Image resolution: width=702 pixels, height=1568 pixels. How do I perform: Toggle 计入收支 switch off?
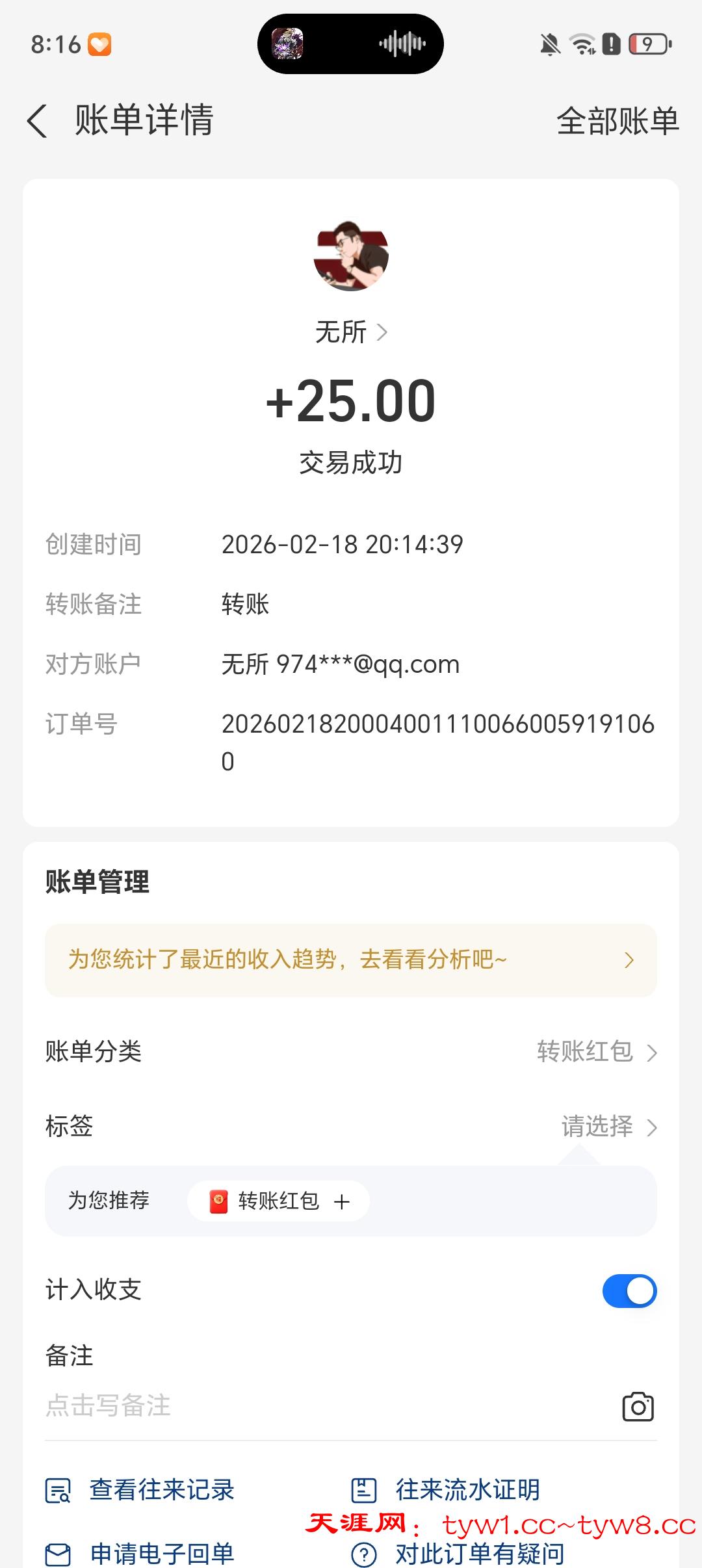[629, 1290]
